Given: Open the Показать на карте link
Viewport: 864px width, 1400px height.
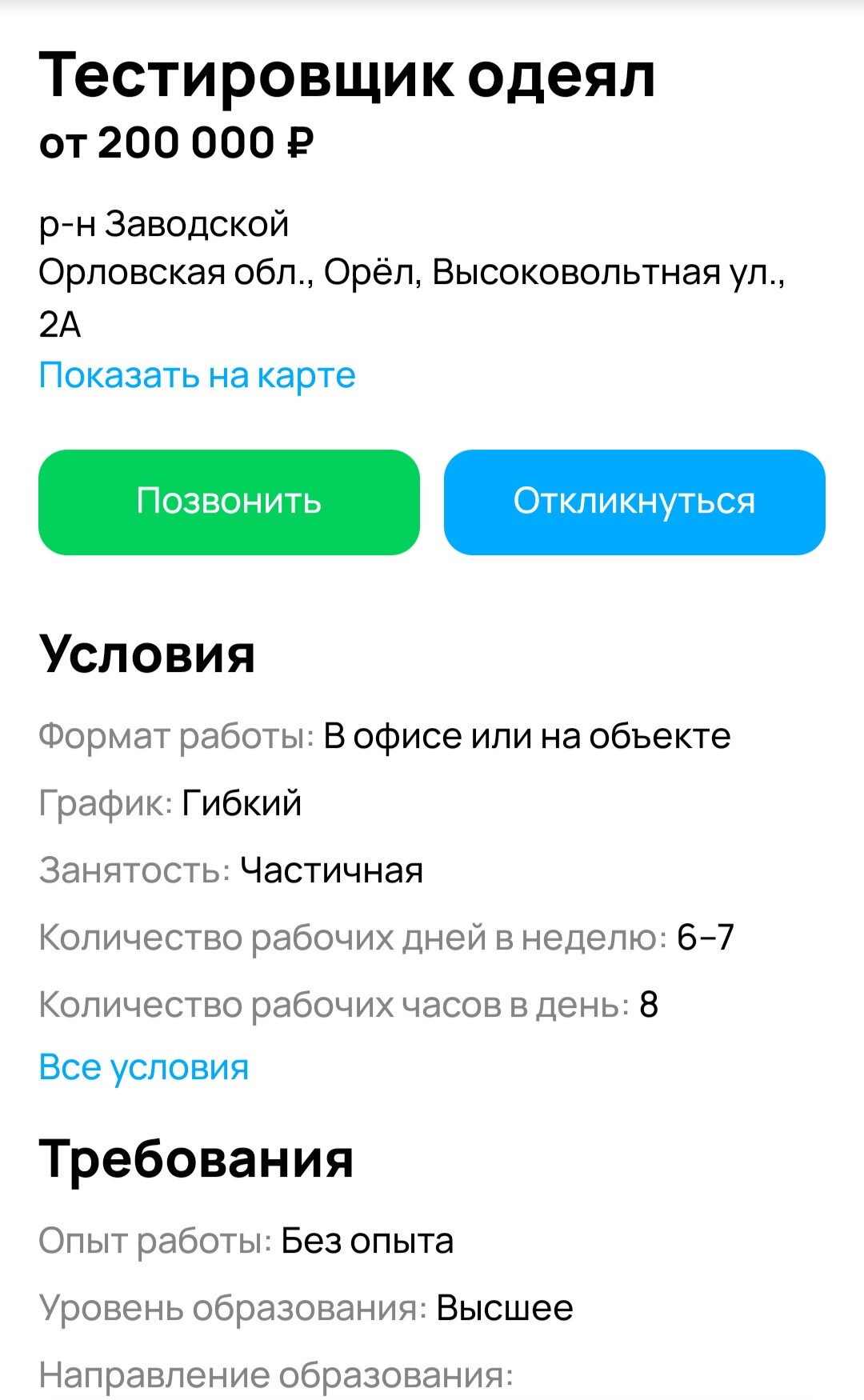Looking at the screenshot, I should click(197, 375).
